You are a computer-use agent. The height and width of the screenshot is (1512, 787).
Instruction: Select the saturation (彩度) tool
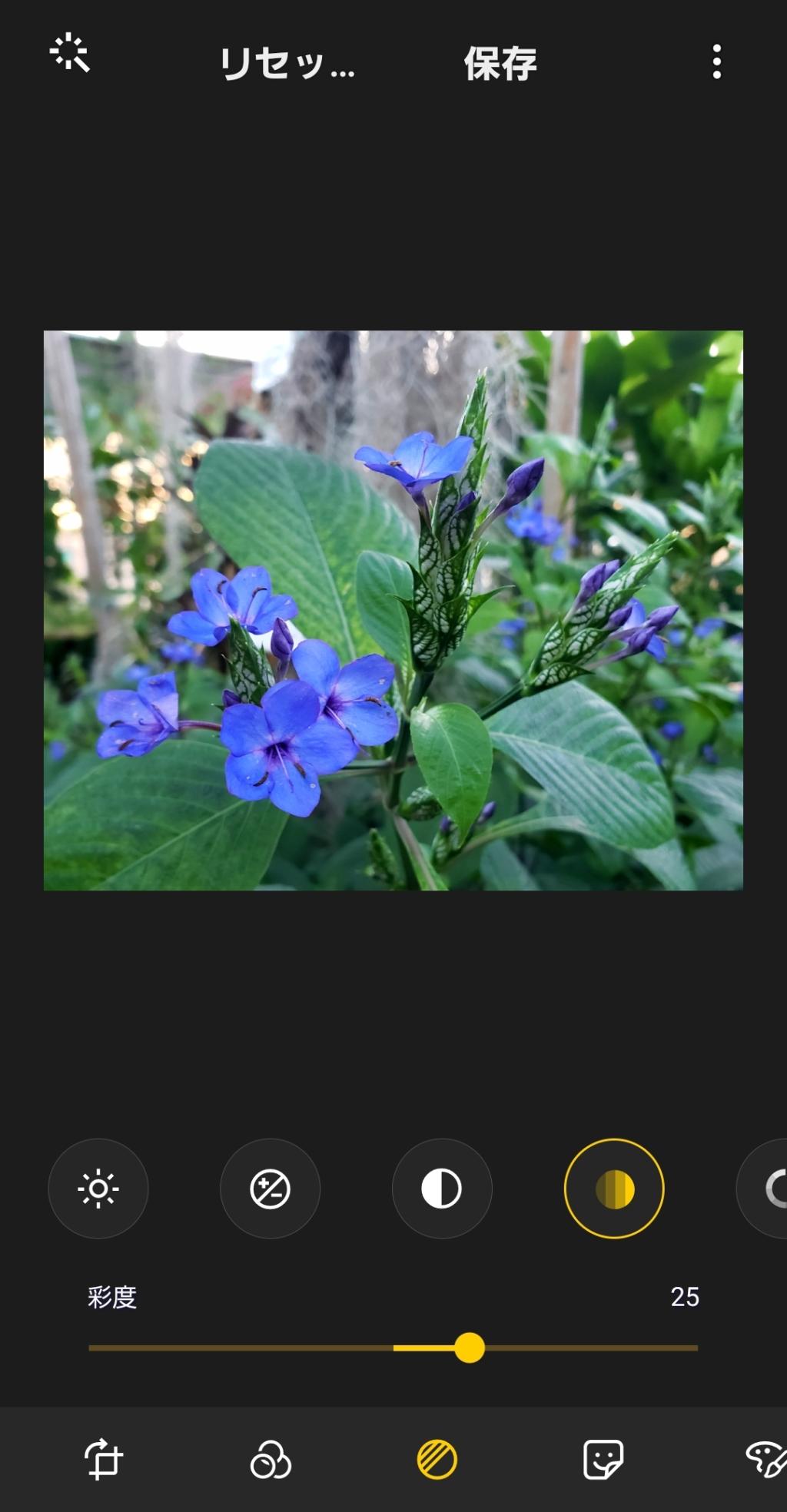[614, 1189]
